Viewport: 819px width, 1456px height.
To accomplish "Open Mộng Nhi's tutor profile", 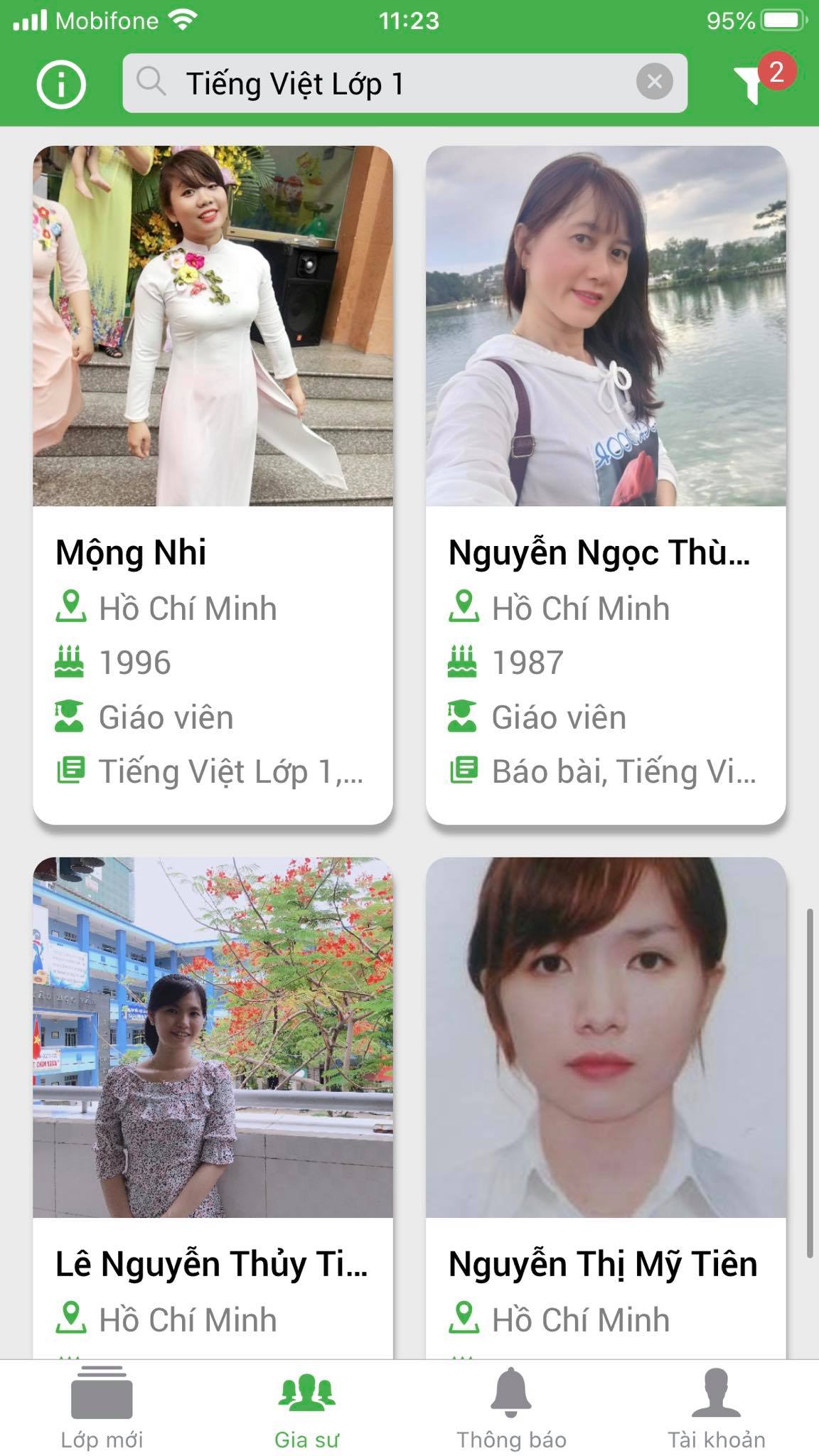I will [x=213, y=483].
